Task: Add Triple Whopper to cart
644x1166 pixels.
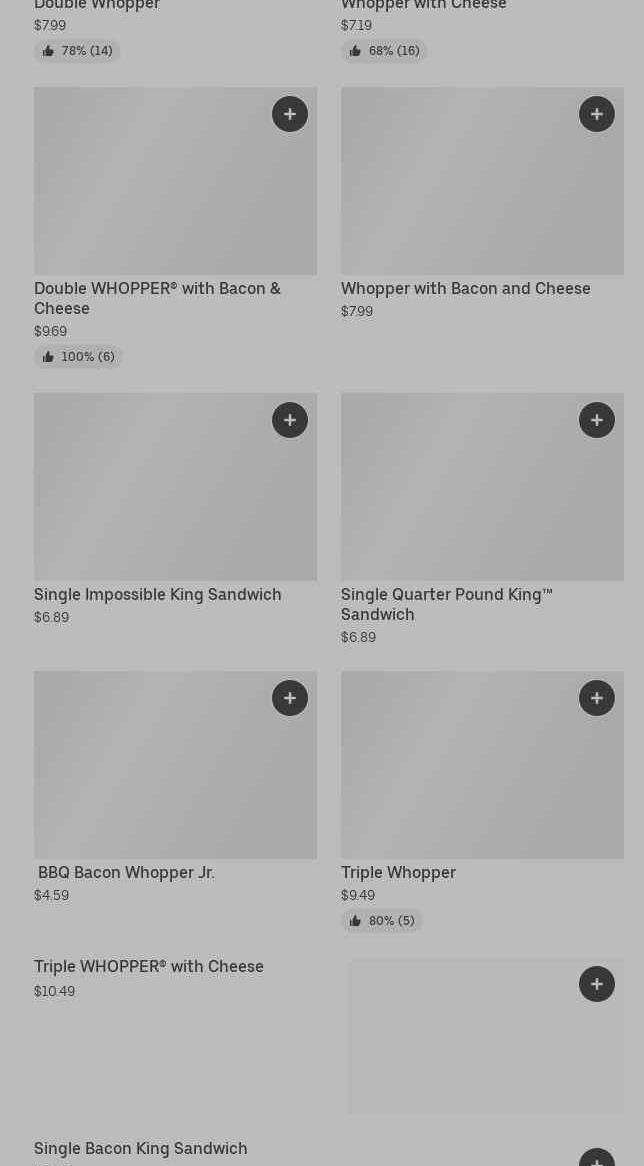Action: coord(597,698)
